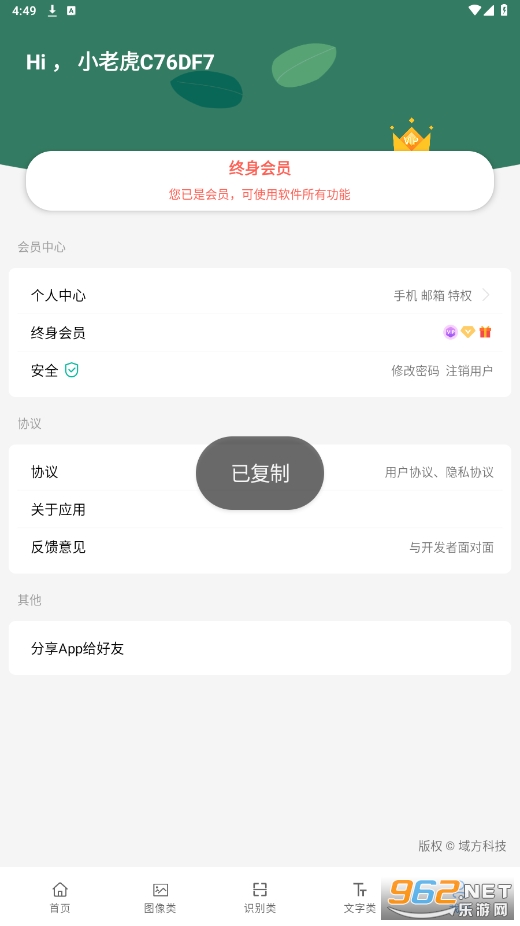Switch to the 首页 tab
Image resolution: width=520 pixels, height=926 pixels.
point(60,897)
